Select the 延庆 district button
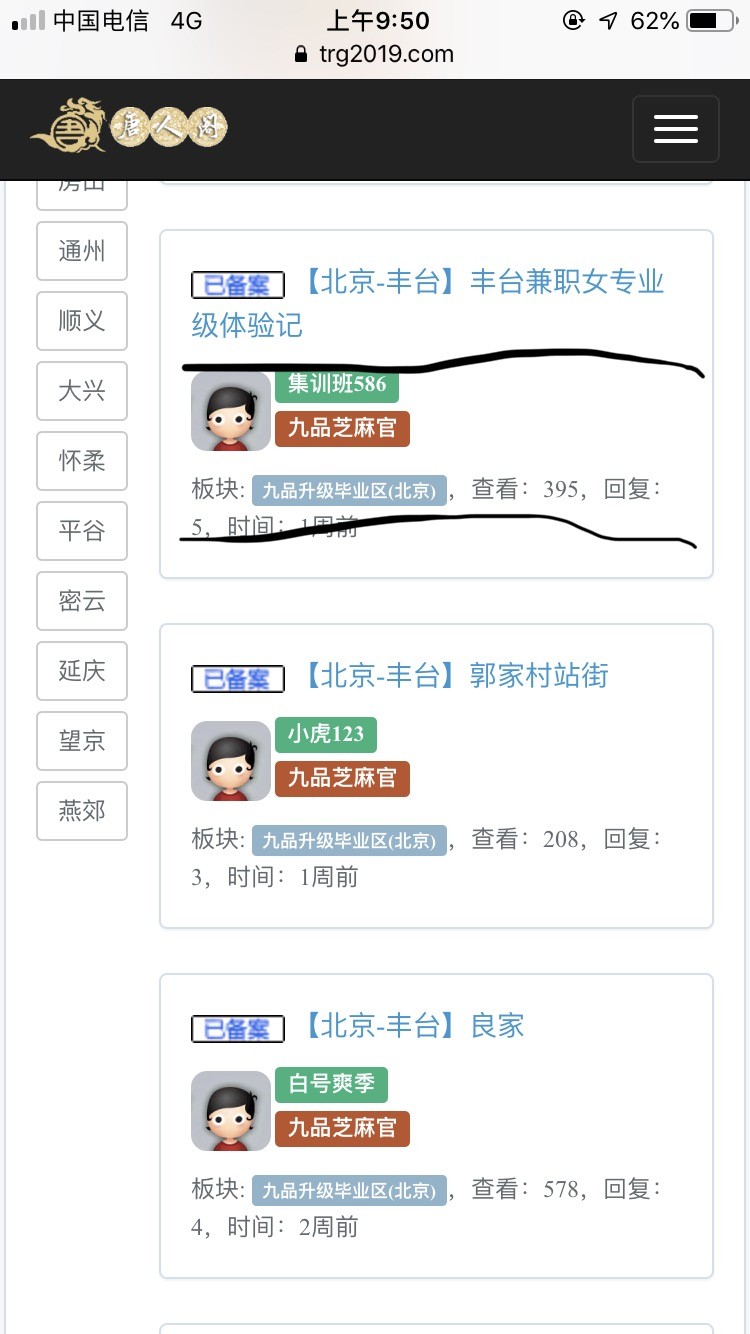This screenshot has height=1334, width=750. [82, 671]
